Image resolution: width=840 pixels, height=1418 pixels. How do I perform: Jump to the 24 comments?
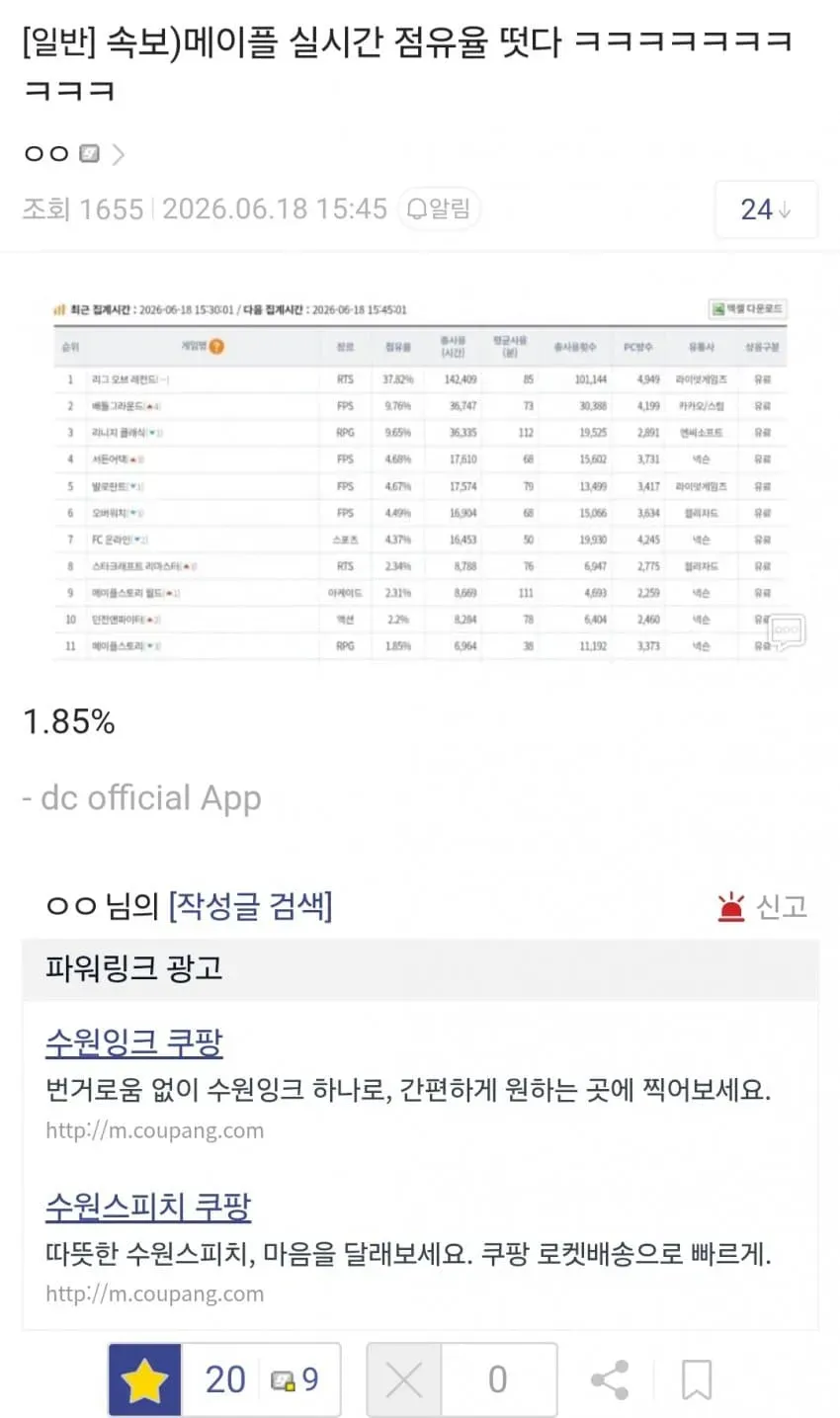coord(766,209)
